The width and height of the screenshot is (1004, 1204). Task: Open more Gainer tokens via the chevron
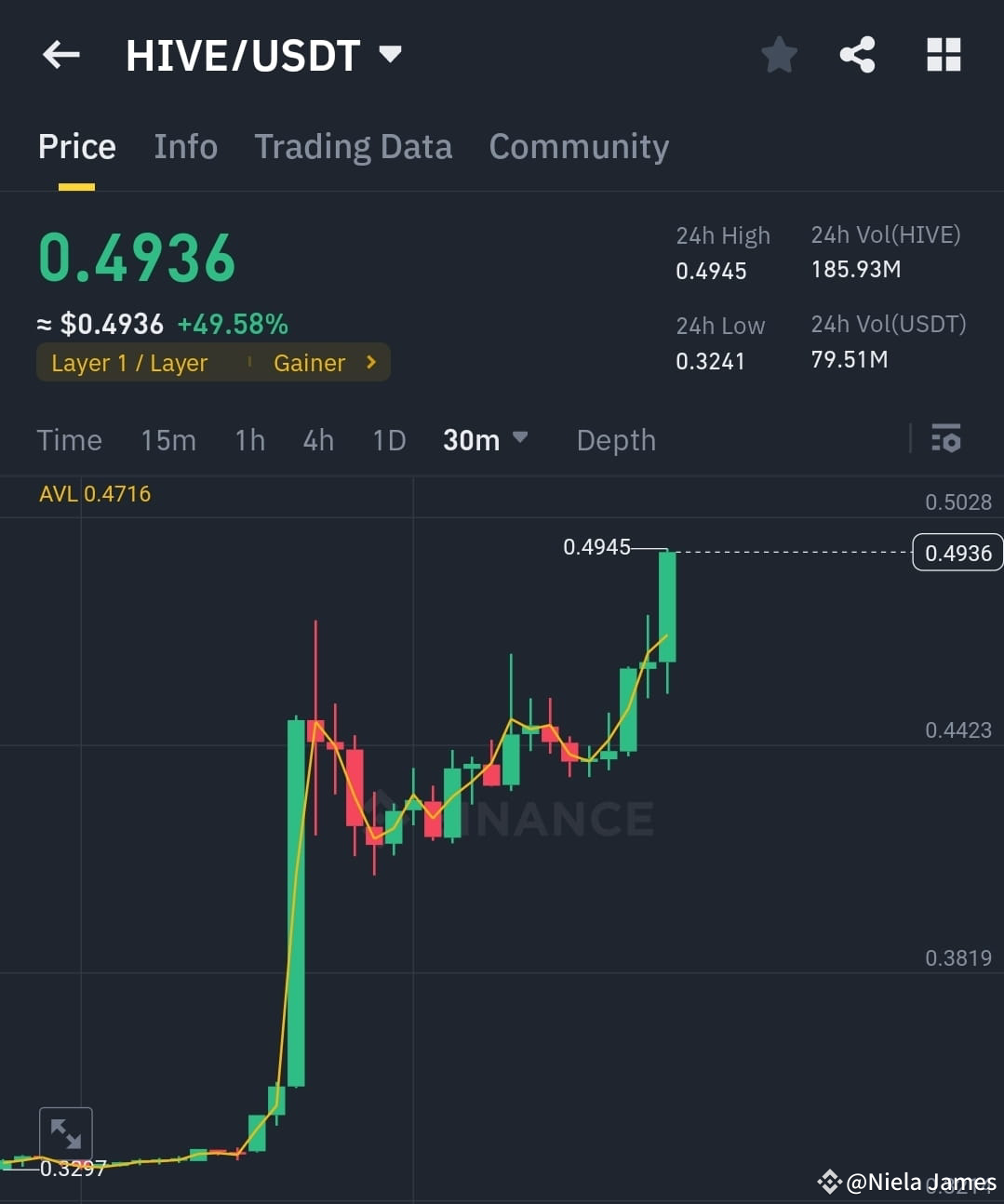click(369, 363)
